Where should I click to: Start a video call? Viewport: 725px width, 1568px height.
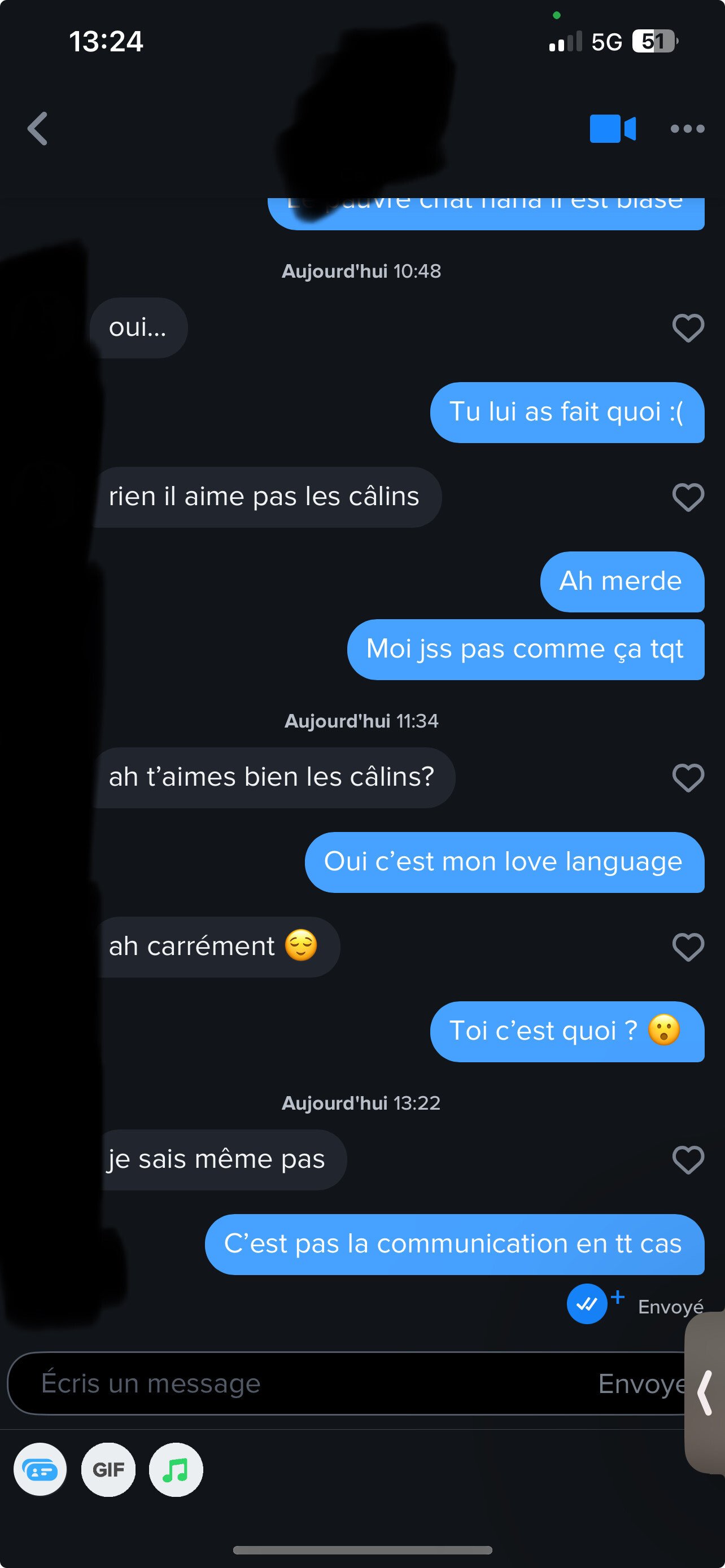[613, 129]
